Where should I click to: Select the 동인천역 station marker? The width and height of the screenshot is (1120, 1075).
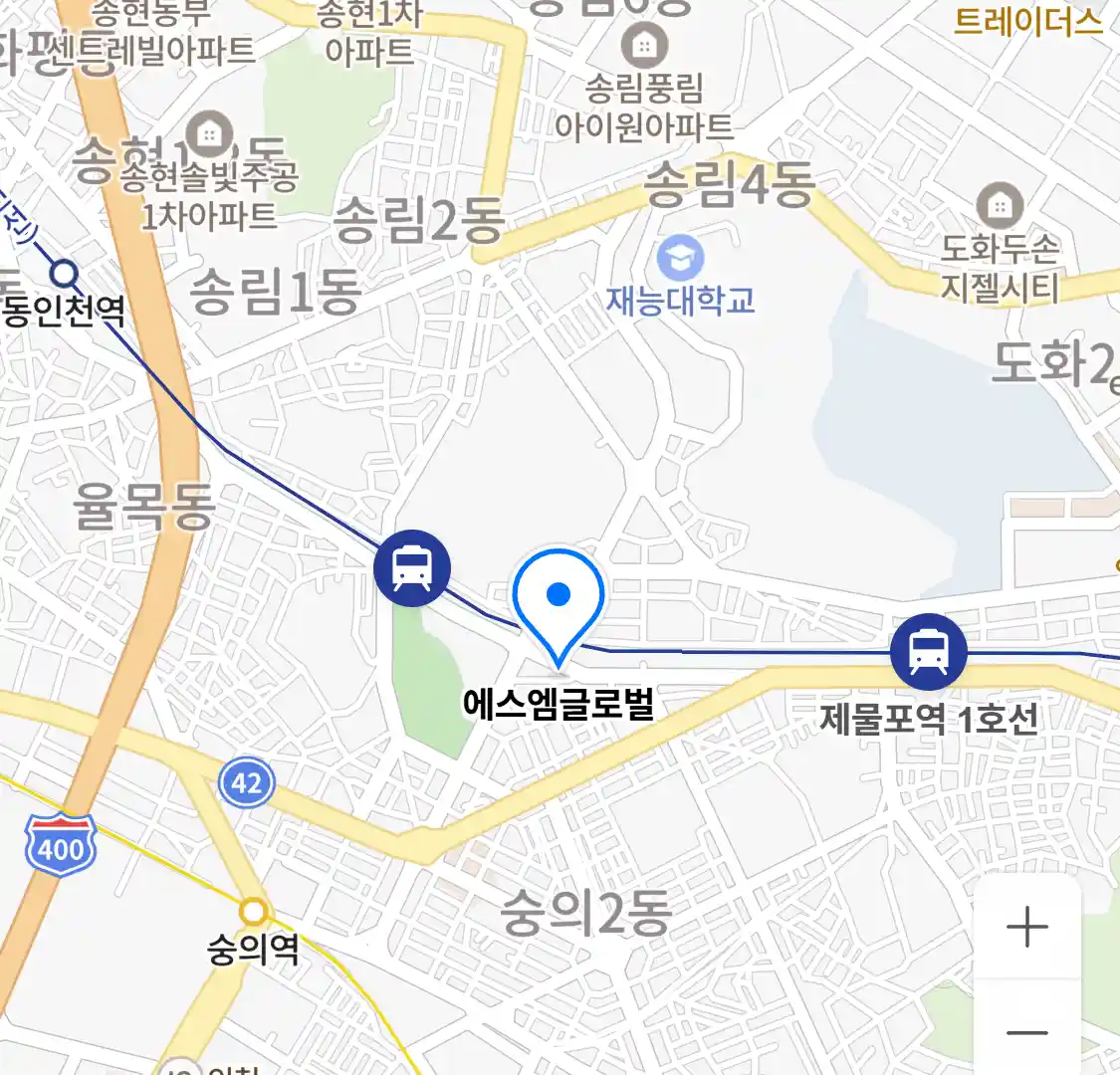[x=65, y=273]
